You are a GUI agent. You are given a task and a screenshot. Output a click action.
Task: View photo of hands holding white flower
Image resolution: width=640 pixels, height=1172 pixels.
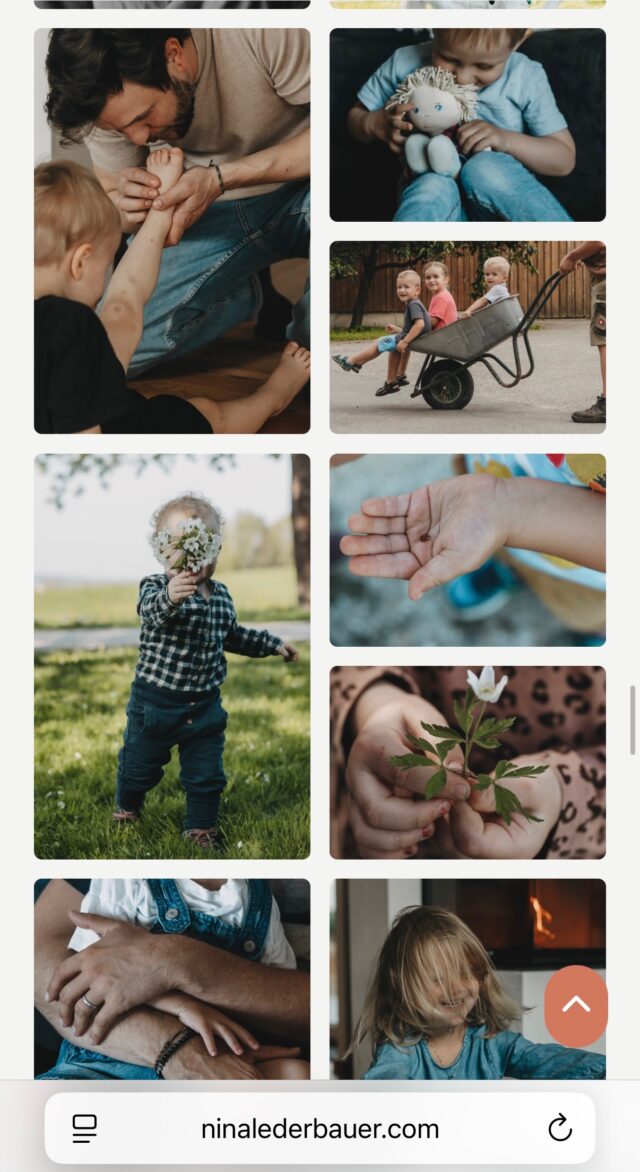tap(467, 762)
